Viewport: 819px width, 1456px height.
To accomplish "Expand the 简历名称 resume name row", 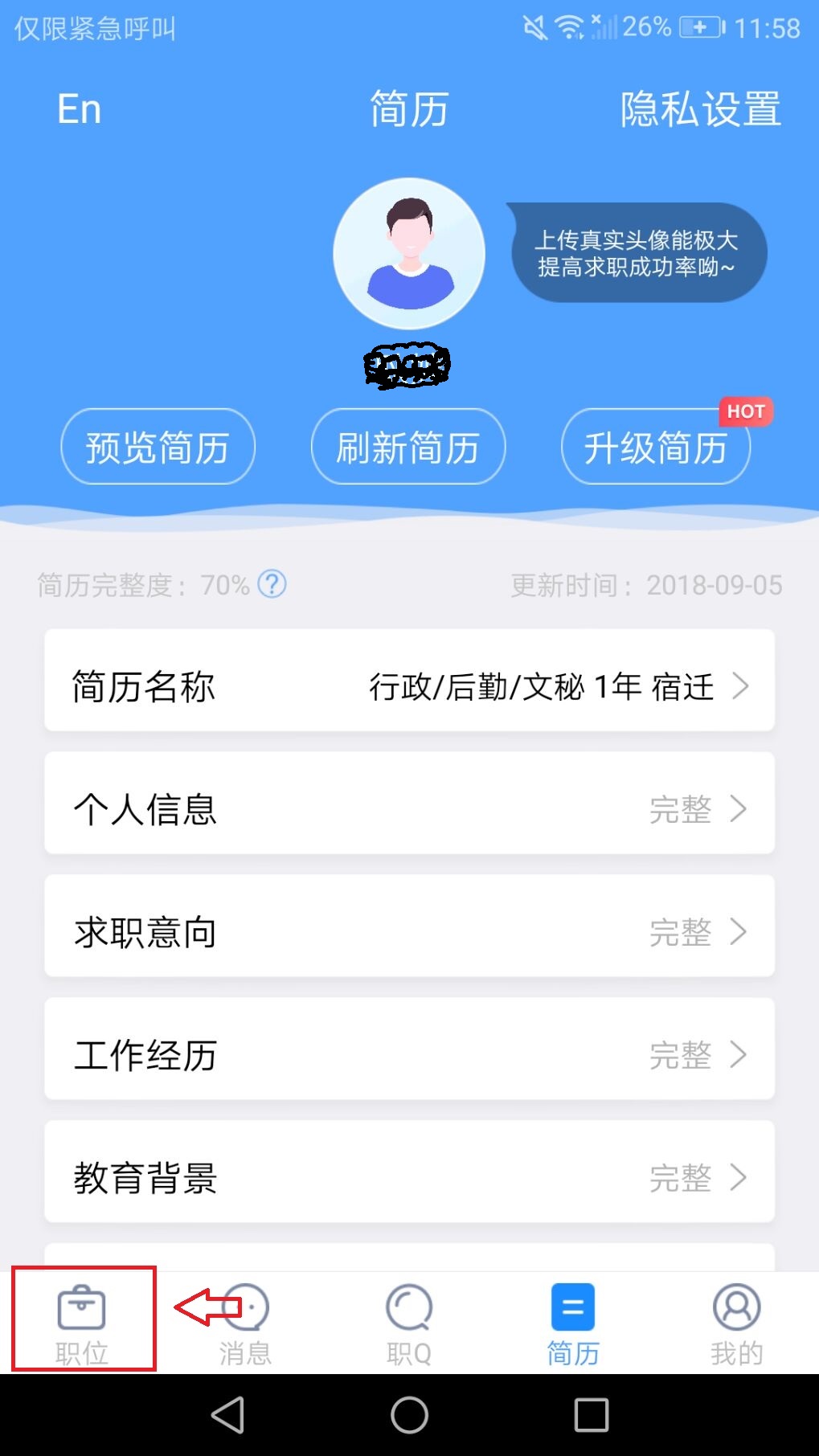I will pyautogui.click(x=409, y=685).
